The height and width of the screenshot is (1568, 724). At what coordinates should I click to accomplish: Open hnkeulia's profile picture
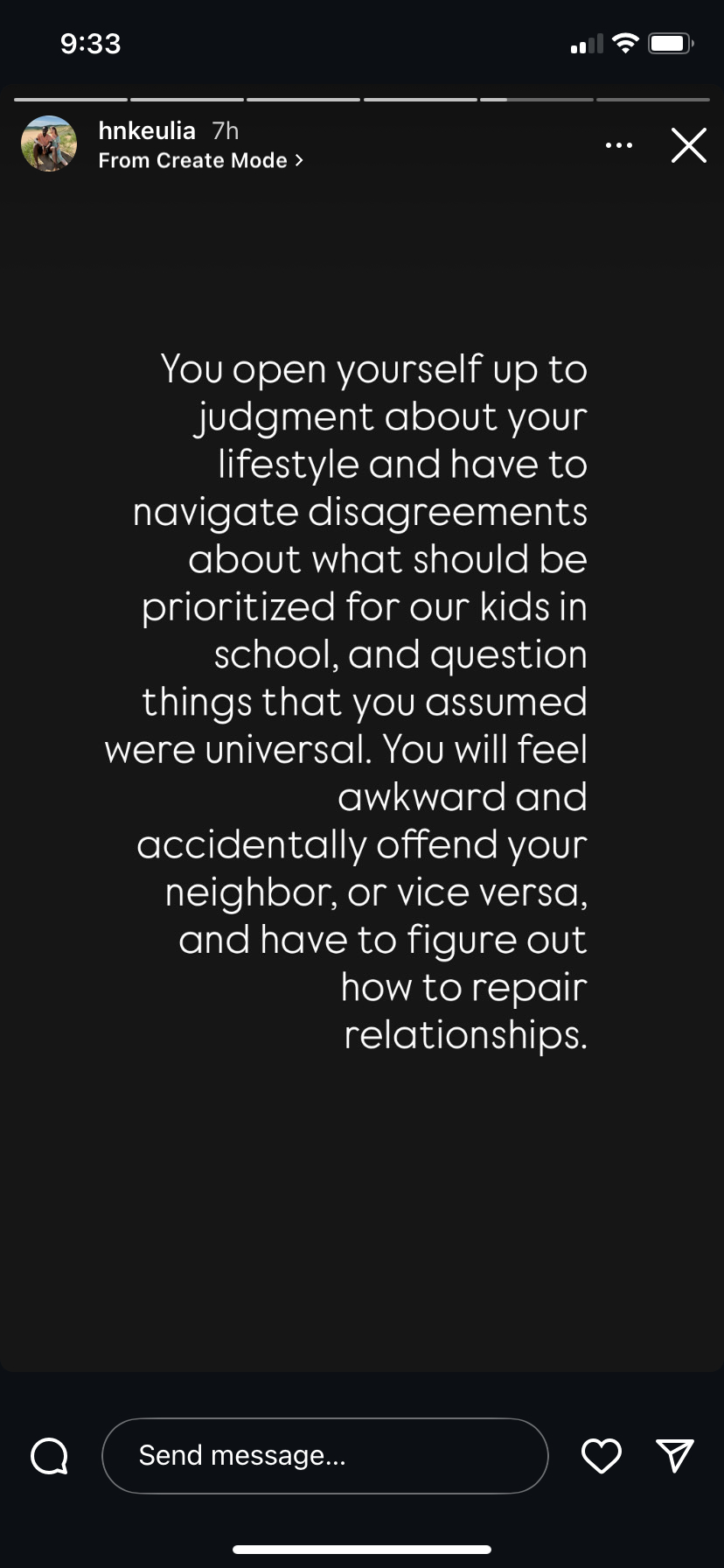(49, 144)
